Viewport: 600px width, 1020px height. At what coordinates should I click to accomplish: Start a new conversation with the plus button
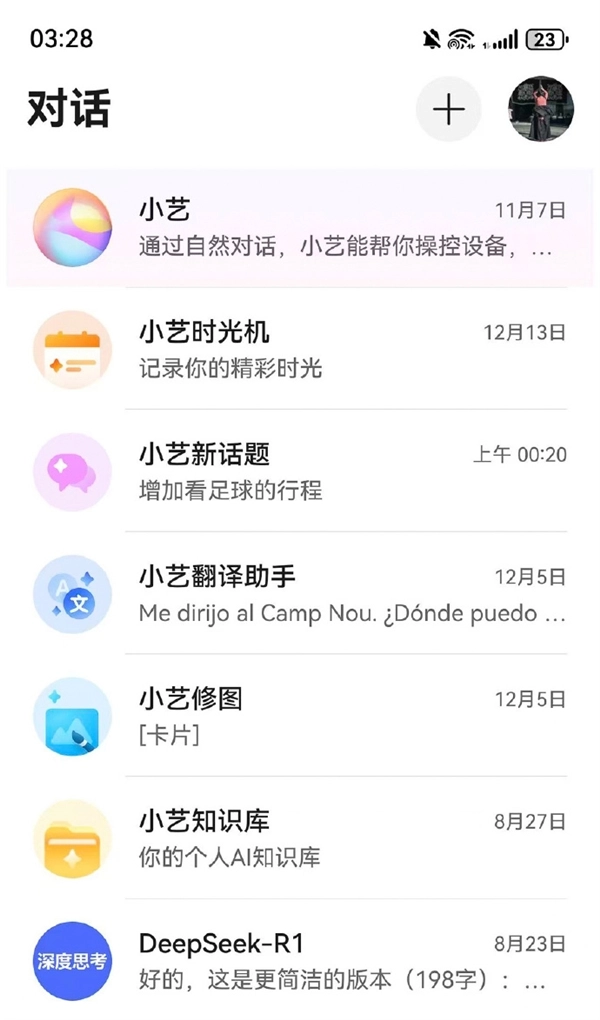449,109
